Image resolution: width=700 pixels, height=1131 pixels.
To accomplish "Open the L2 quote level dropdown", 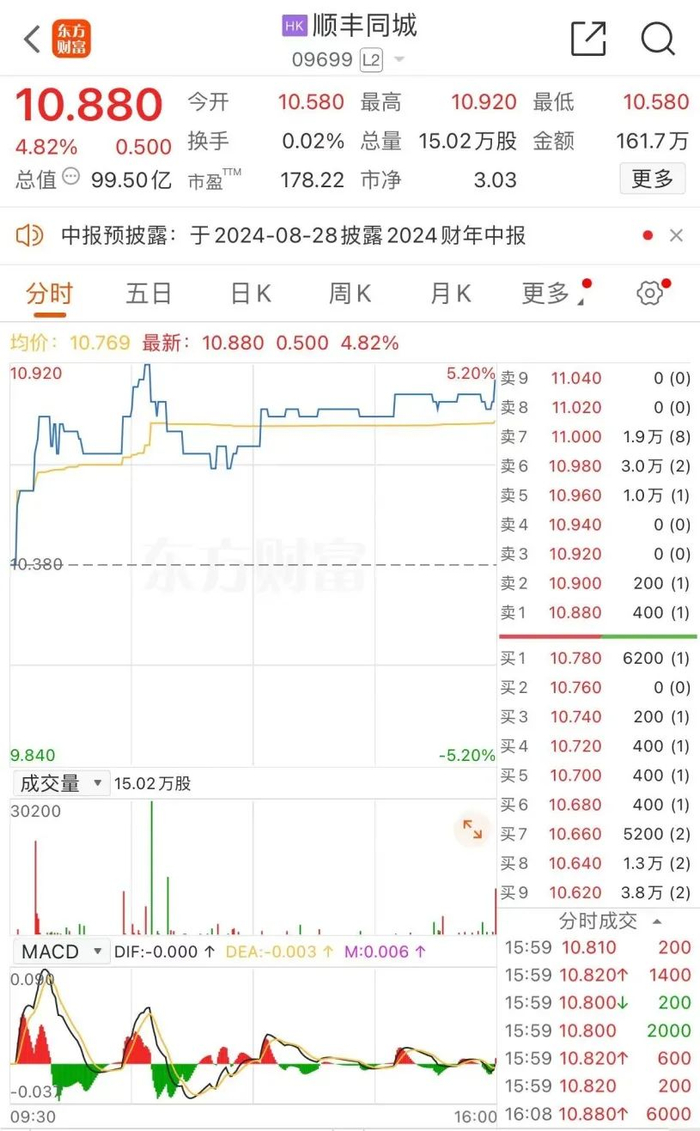I will (x=383, y=60).
